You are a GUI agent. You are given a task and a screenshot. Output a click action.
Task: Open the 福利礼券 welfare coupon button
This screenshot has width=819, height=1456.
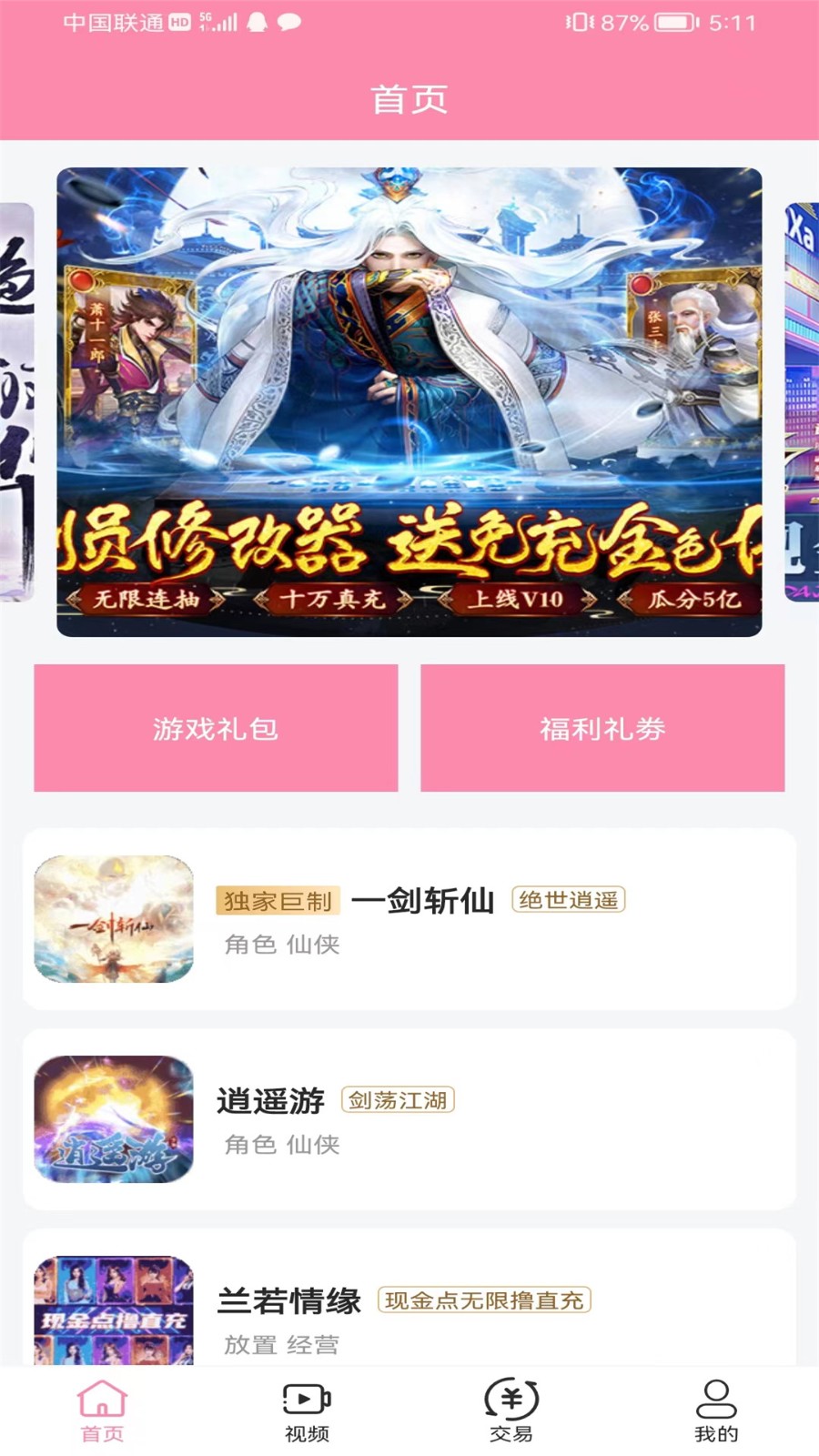click(x=602, y=728)
